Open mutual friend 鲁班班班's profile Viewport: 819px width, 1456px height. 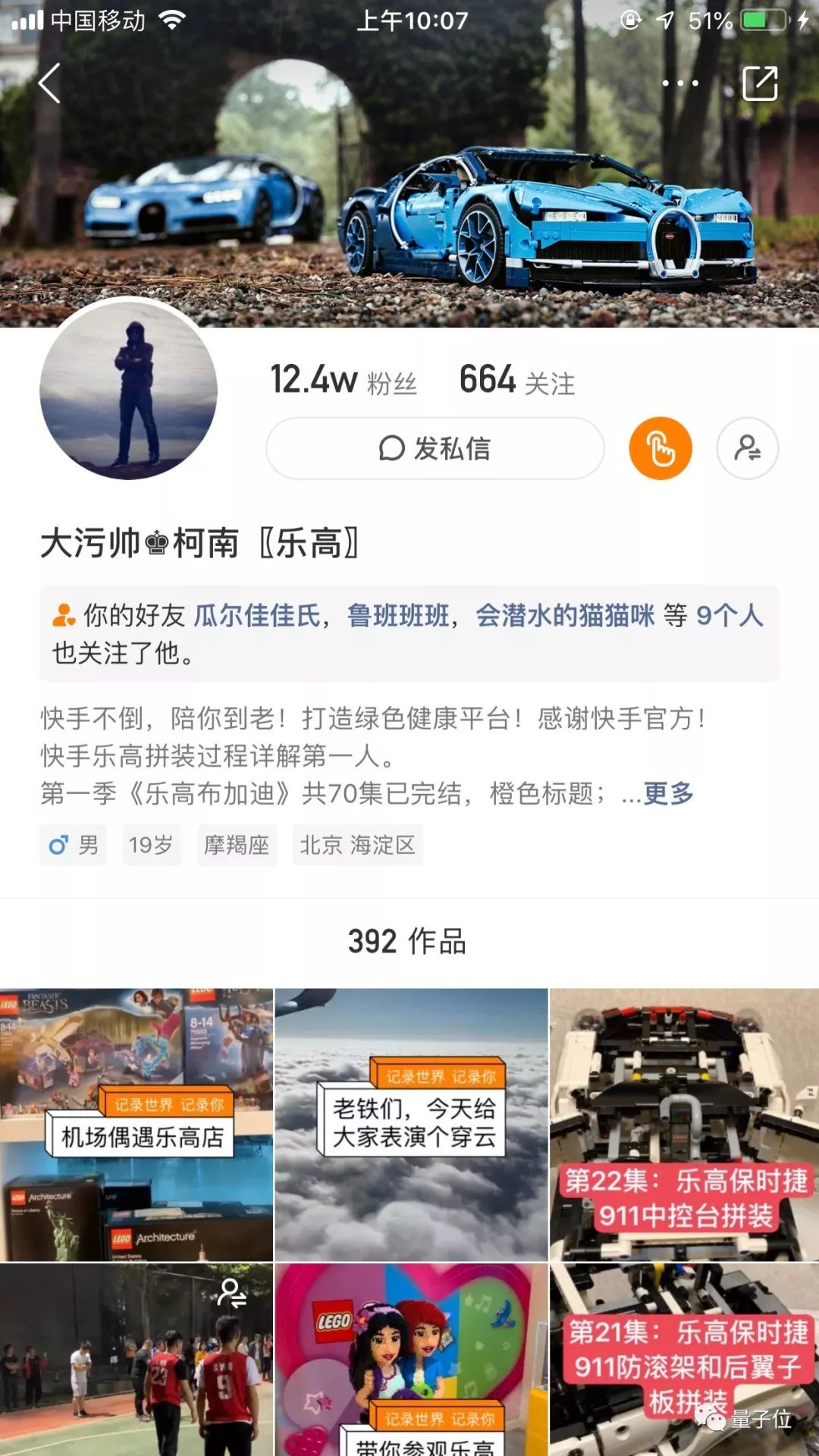point(398,615)
